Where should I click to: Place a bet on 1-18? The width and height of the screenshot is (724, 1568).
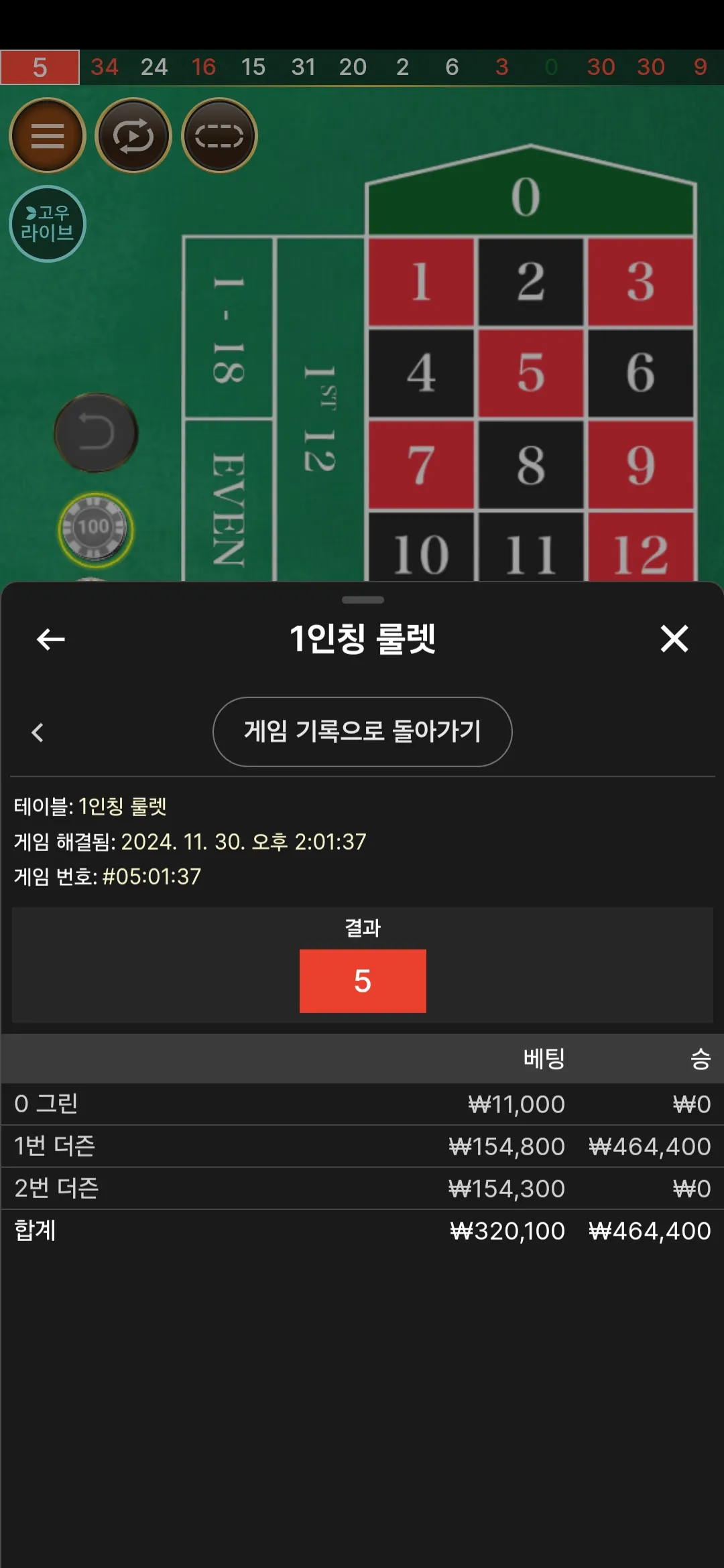coord(229,328)
